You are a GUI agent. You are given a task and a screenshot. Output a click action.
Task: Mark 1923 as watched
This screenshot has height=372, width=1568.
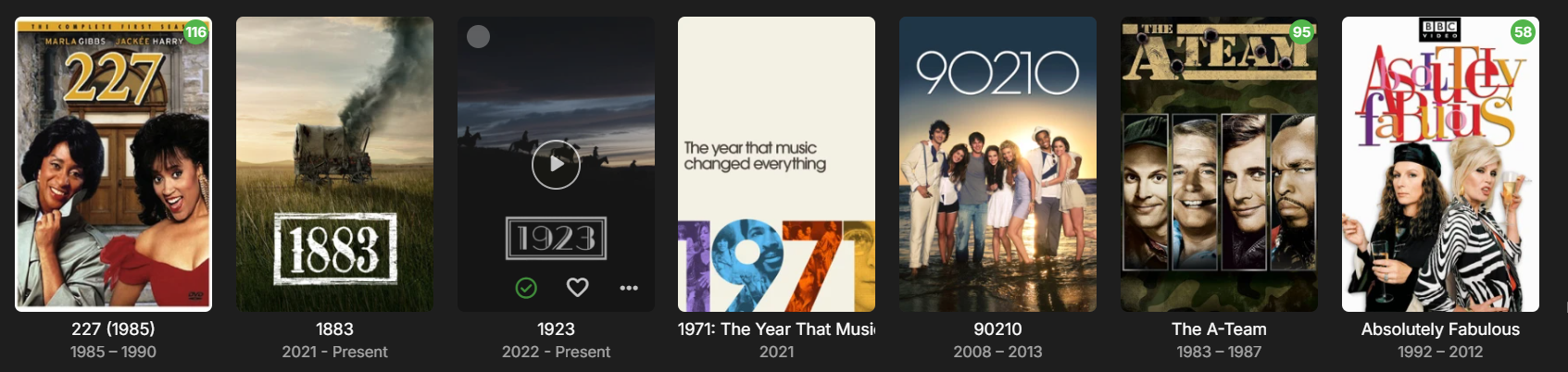tap(526, 288)
